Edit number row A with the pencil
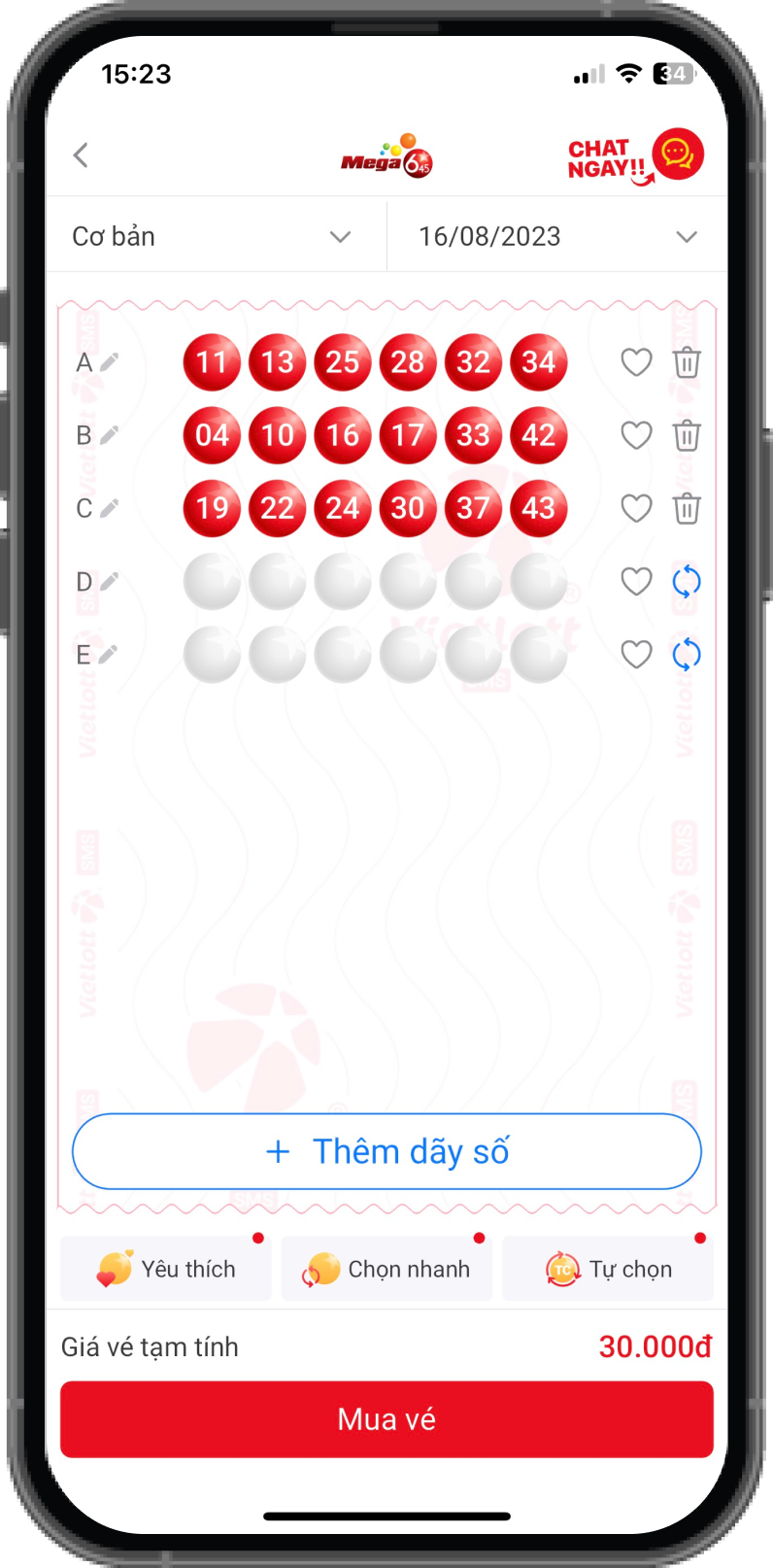 tap(109, 362)
